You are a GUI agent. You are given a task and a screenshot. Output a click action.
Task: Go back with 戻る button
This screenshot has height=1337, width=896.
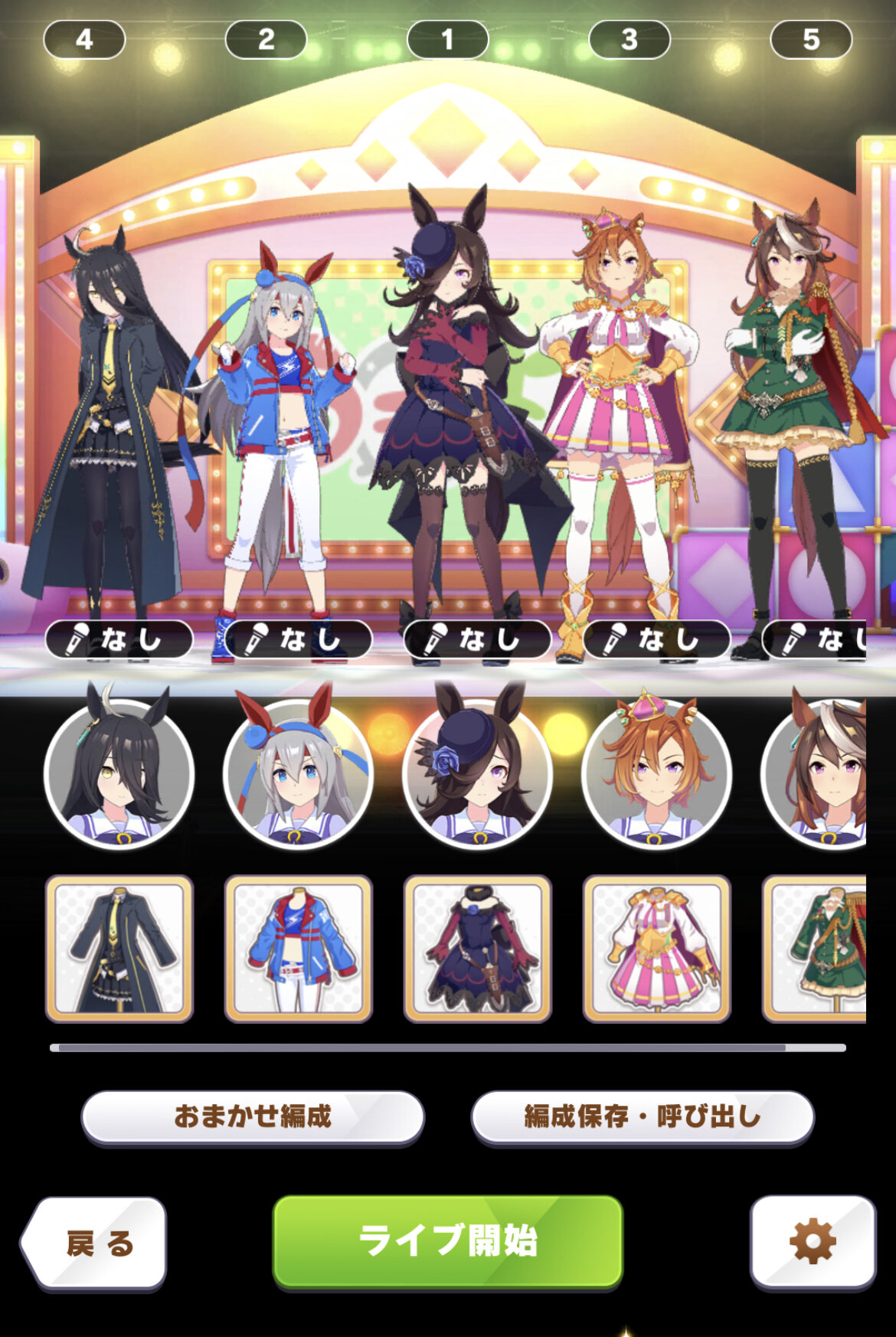coord(95,1243)
